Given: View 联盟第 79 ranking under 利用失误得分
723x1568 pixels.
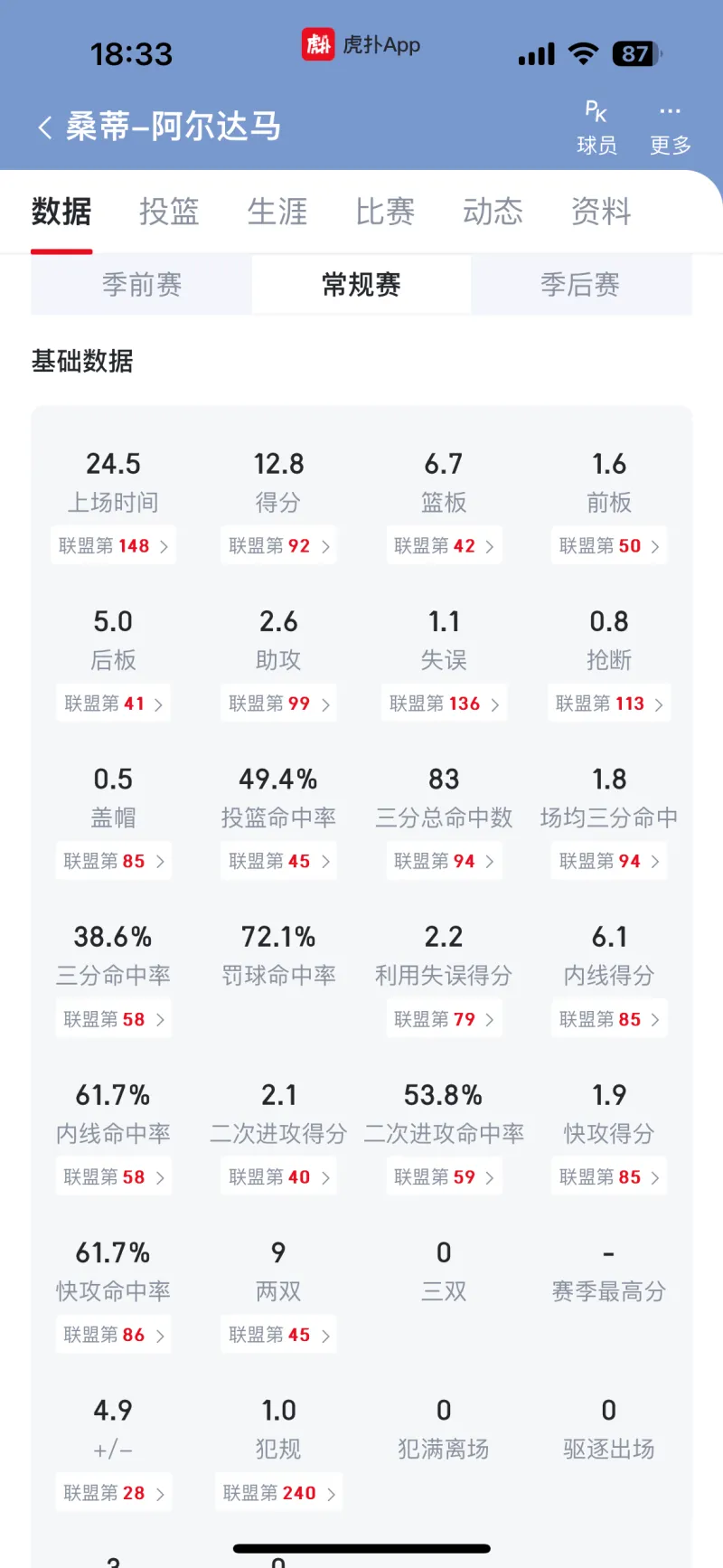Looking at the screenshot, I should tap(444, 1020).
